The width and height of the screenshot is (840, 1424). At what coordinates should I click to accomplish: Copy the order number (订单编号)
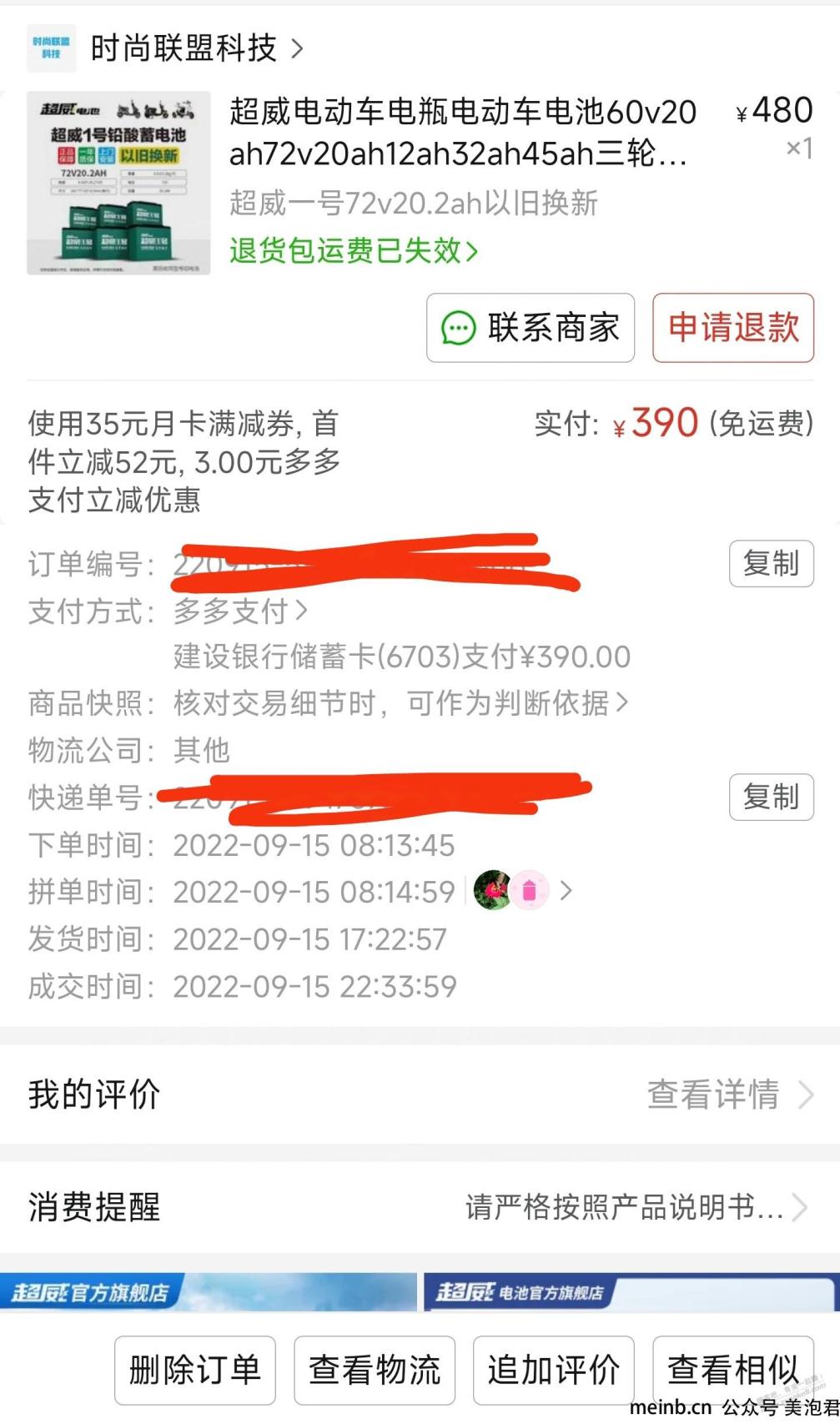click(x=772, y=564)
